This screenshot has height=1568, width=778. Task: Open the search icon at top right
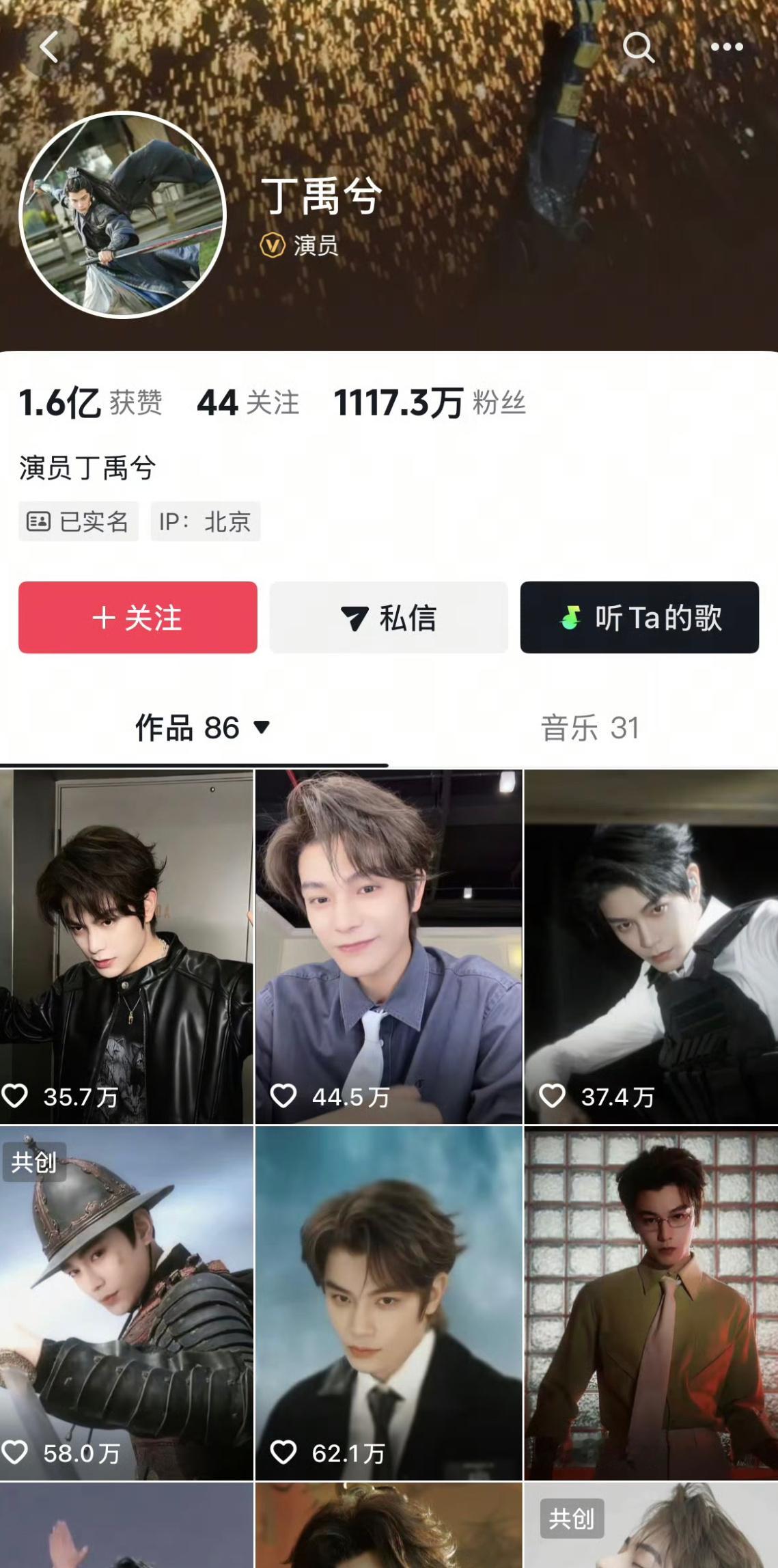[x=639, y=46]
